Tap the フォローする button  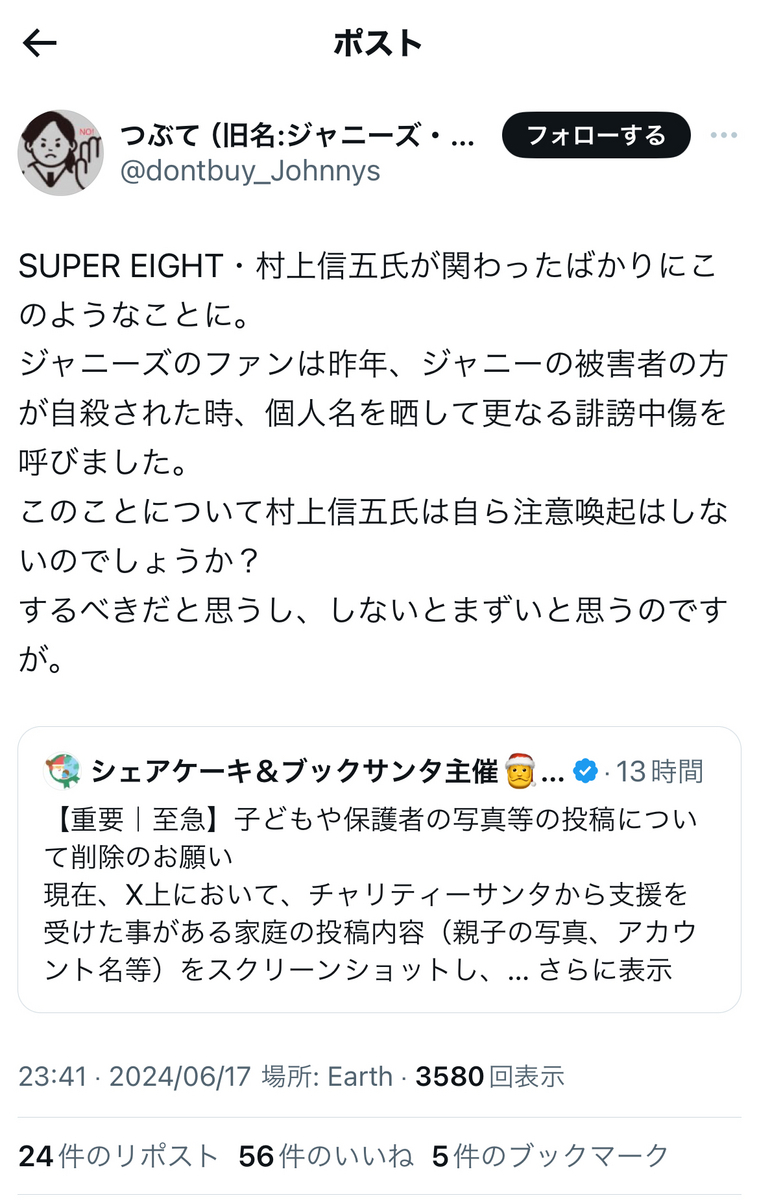(x=596, y=135)
